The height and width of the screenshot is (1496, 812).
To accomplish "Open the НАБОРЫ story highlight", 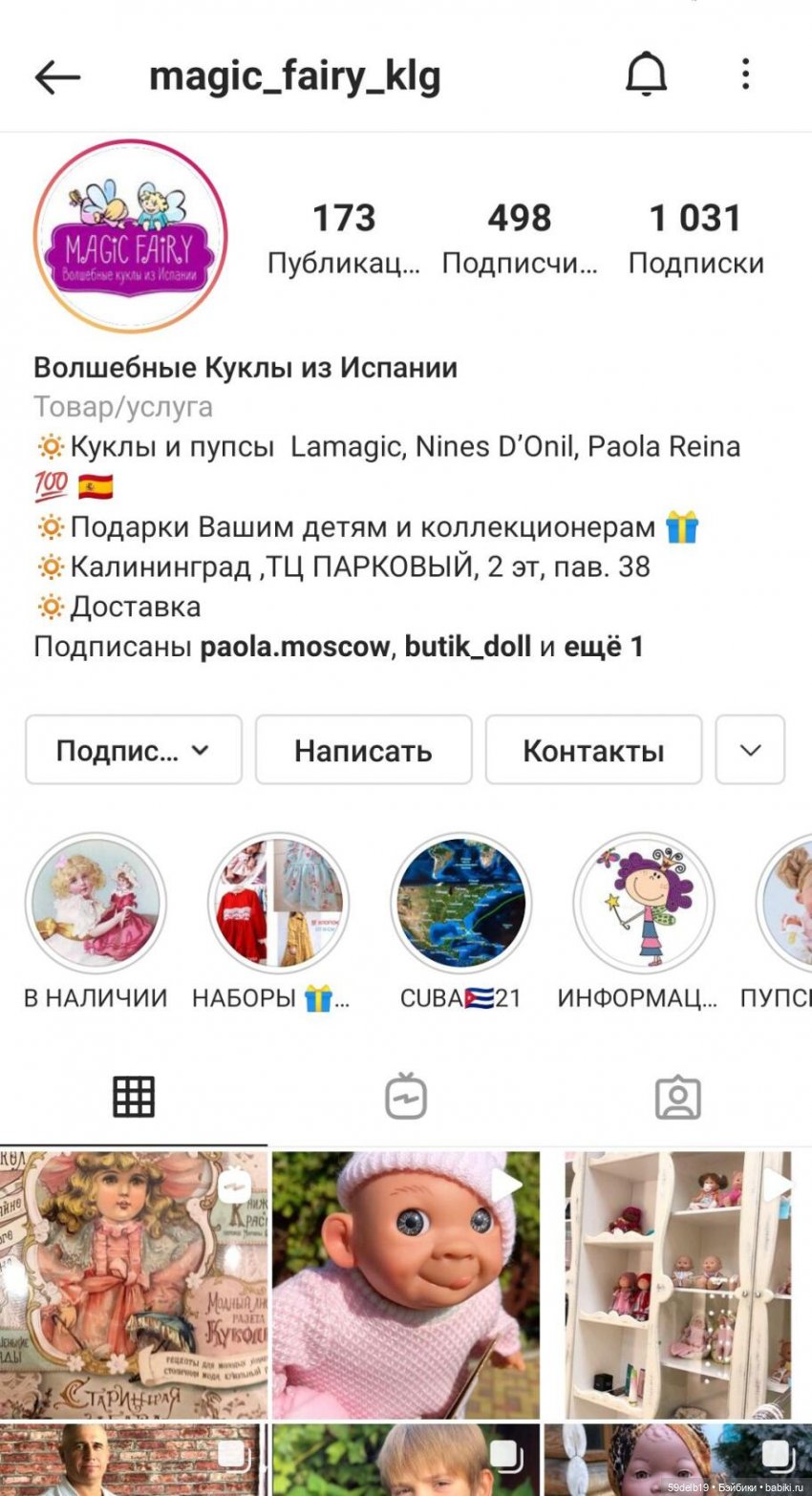I will (277, 903).
